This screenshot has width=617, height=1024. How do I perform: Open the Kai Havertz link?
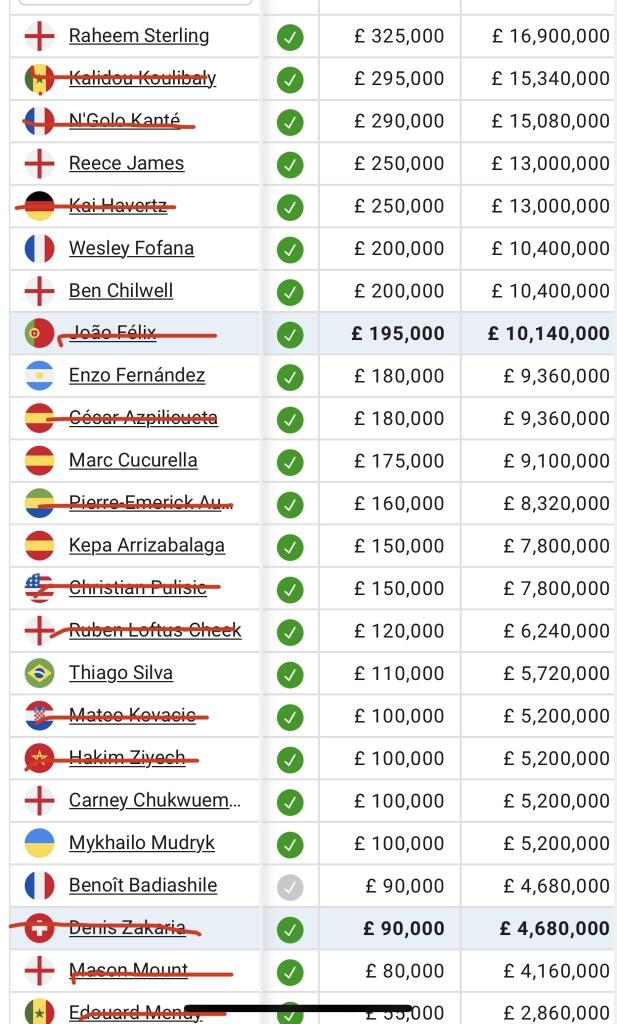tap(118, 206)
